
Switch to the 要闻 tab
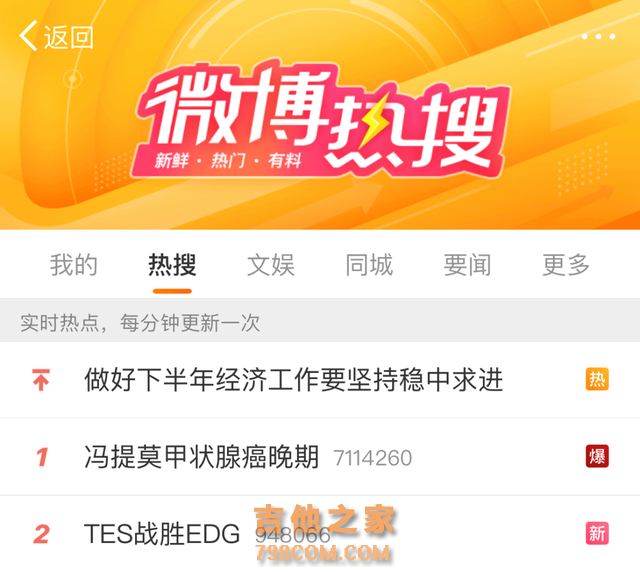[467, 265]
